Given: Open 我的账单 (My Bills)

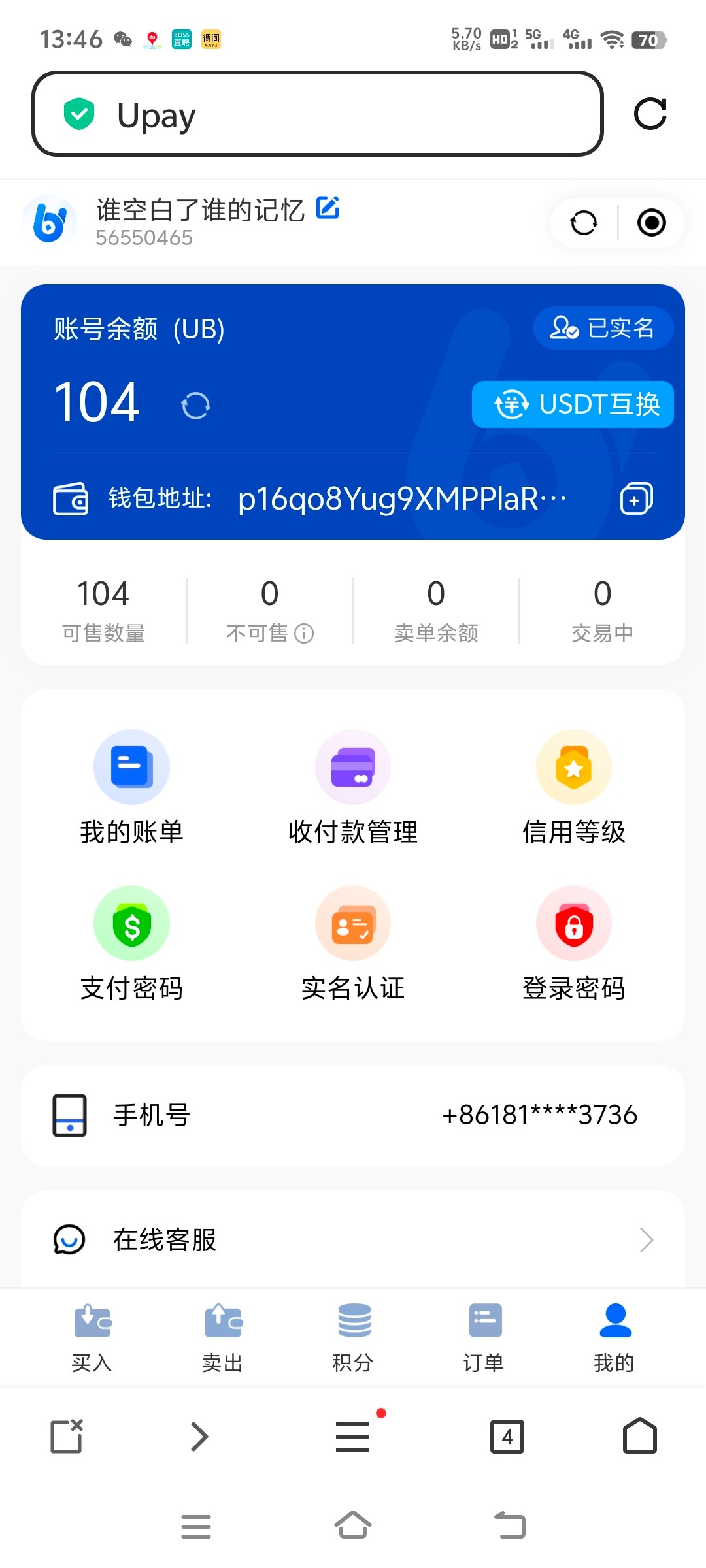Looking at the screenshot, I should point(131,791).
